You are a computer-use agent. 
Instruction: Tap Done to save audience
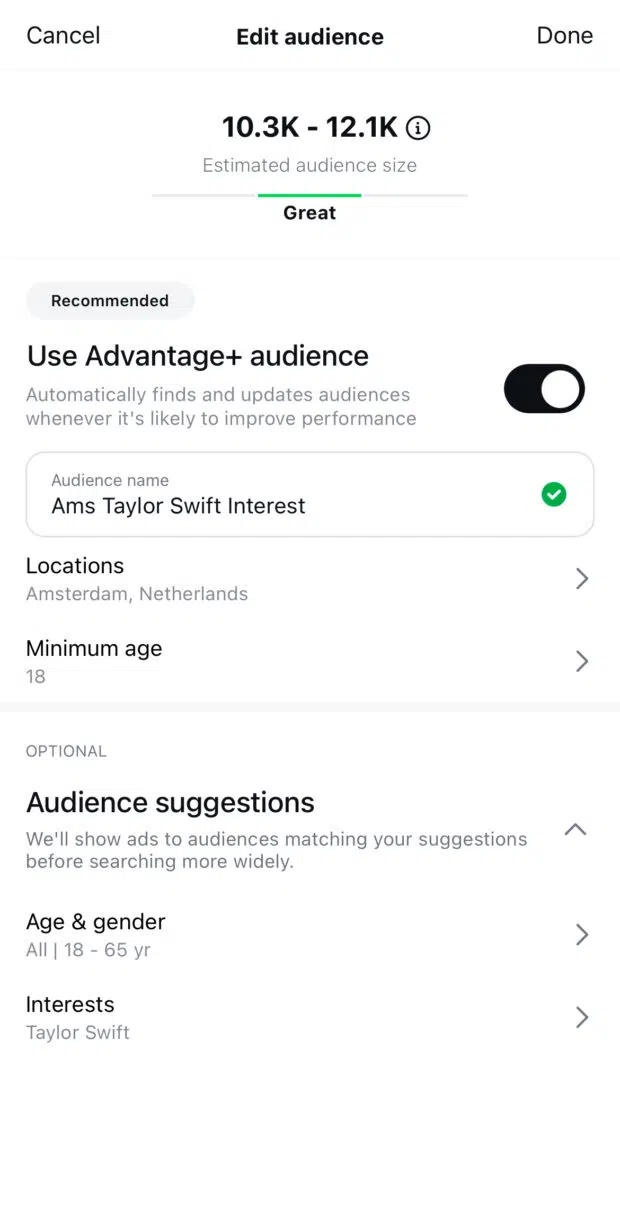click(x=564, y=36)
